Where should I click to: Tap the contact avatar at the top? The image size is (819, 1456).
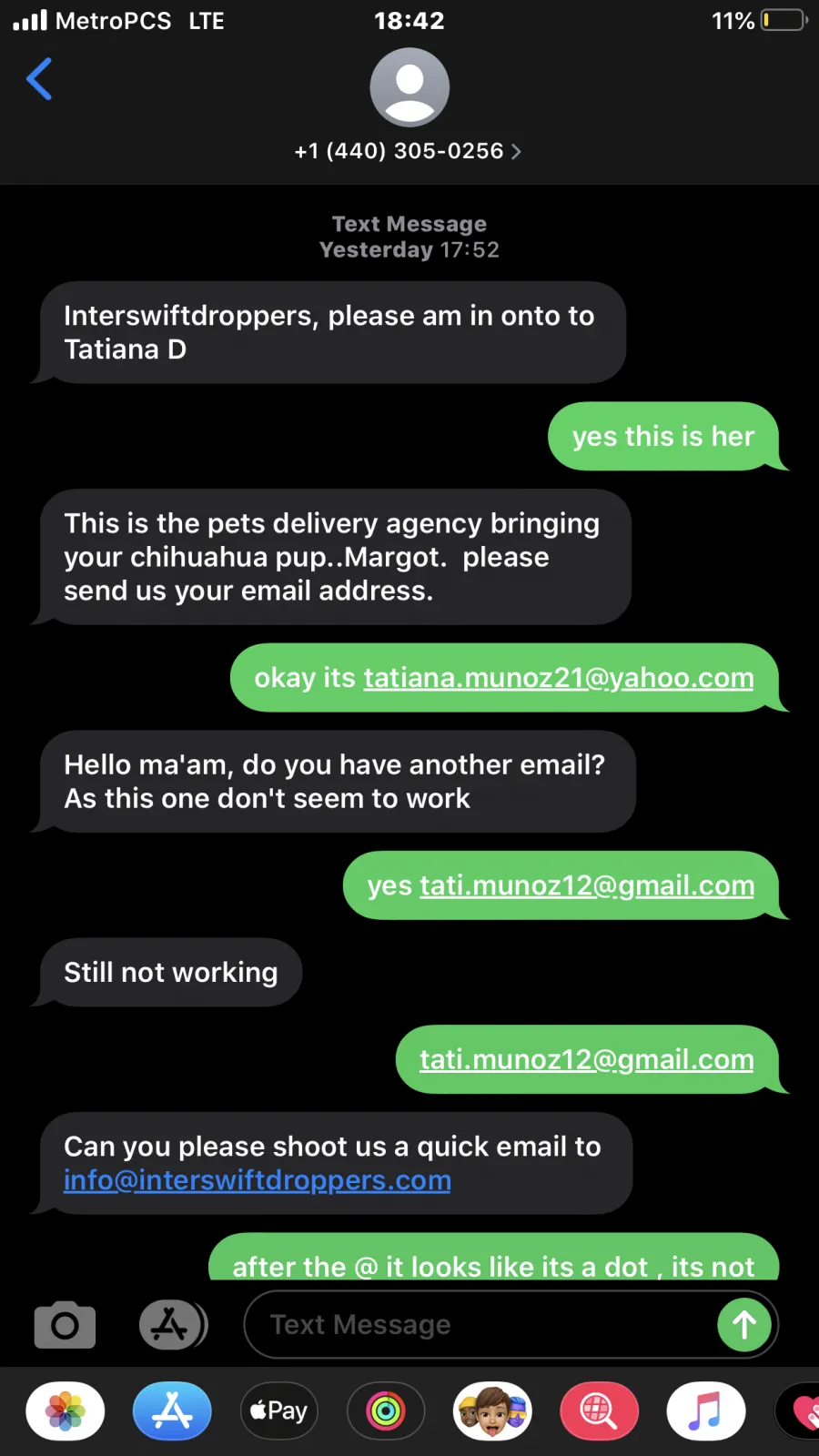pos(409,87)
